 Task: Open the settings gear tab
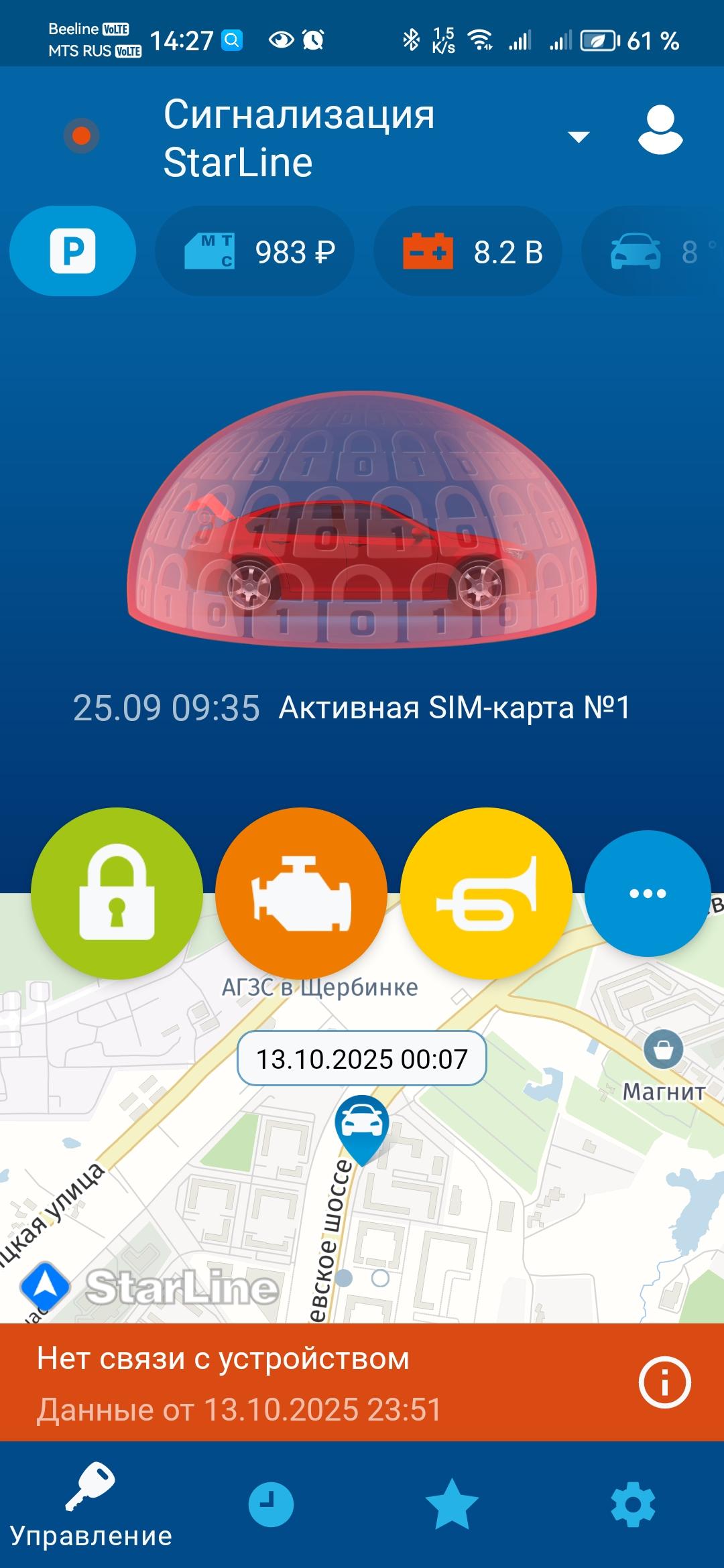click(633, 1504)
